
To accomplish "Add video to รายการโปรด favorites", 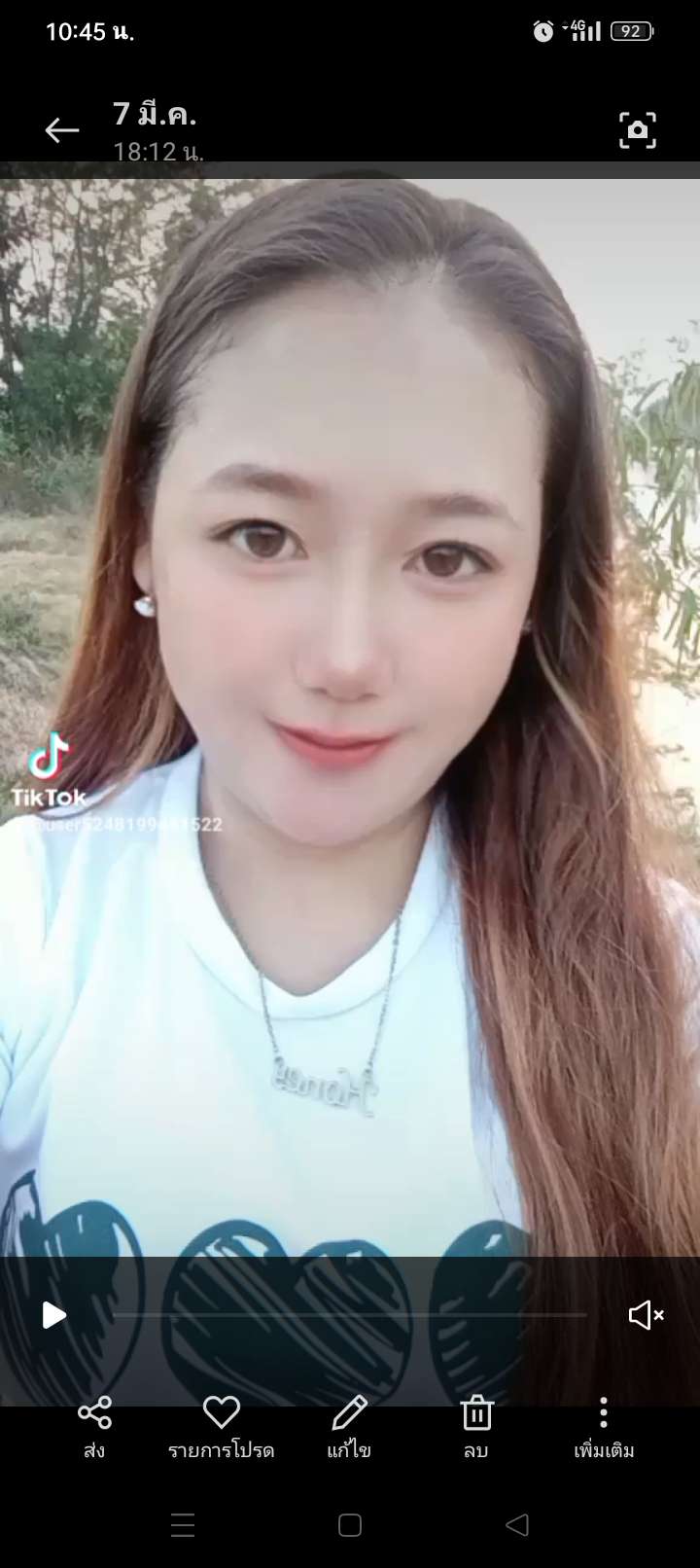I will [x=221, y=1425].
